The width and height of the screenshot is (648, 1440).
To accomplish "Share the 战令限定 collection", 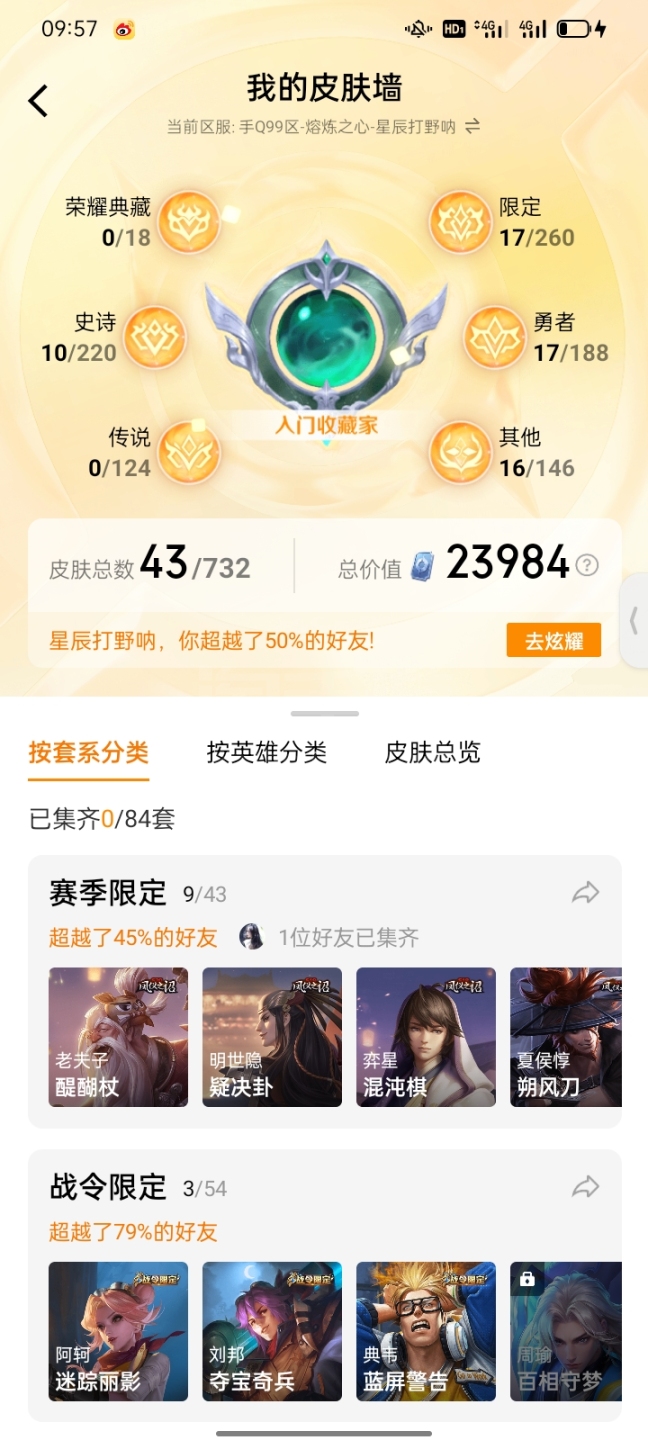I will (585, 1187).
